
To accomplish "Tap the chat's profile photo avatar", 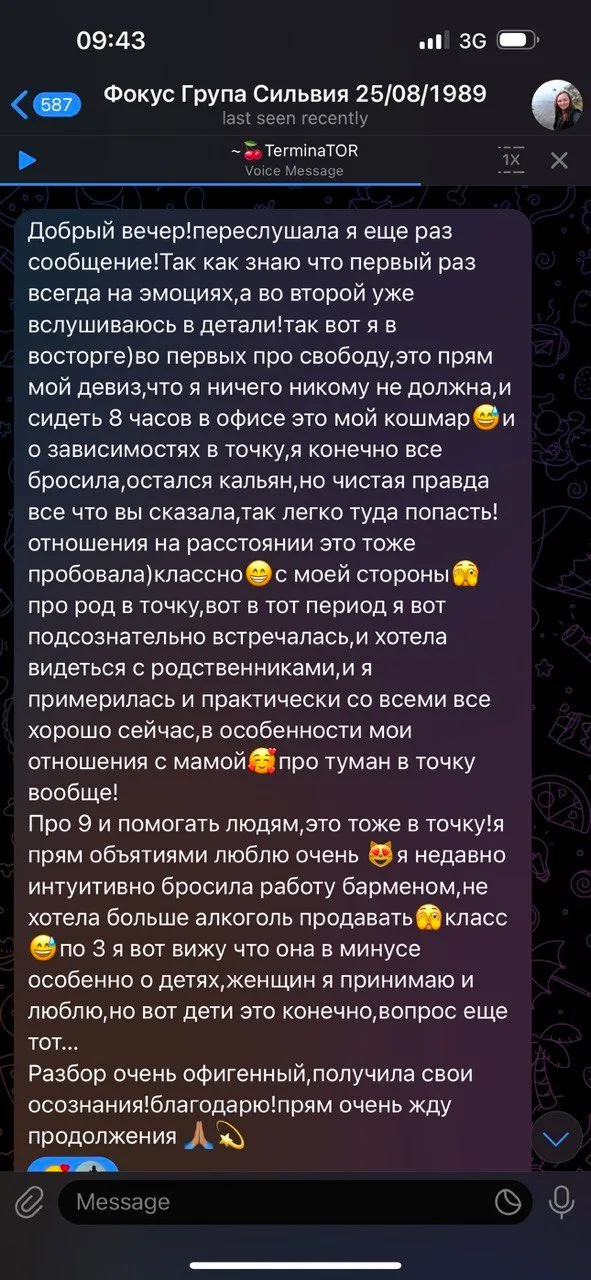I will pyautogui.click(x=557, y=105).
